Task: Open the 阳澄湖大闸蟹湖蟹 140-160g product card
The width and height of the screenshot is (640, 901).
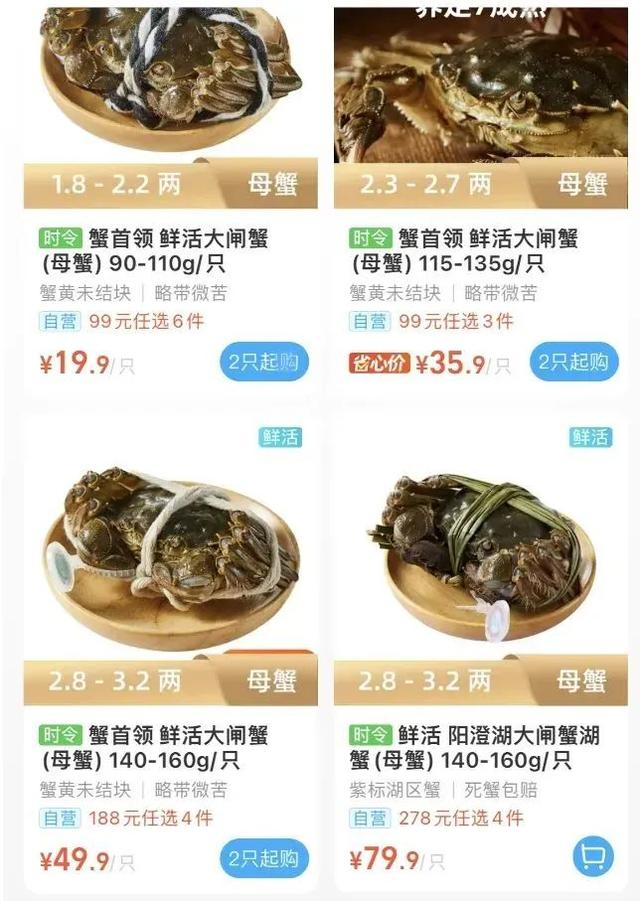Action: coord(481,652)
